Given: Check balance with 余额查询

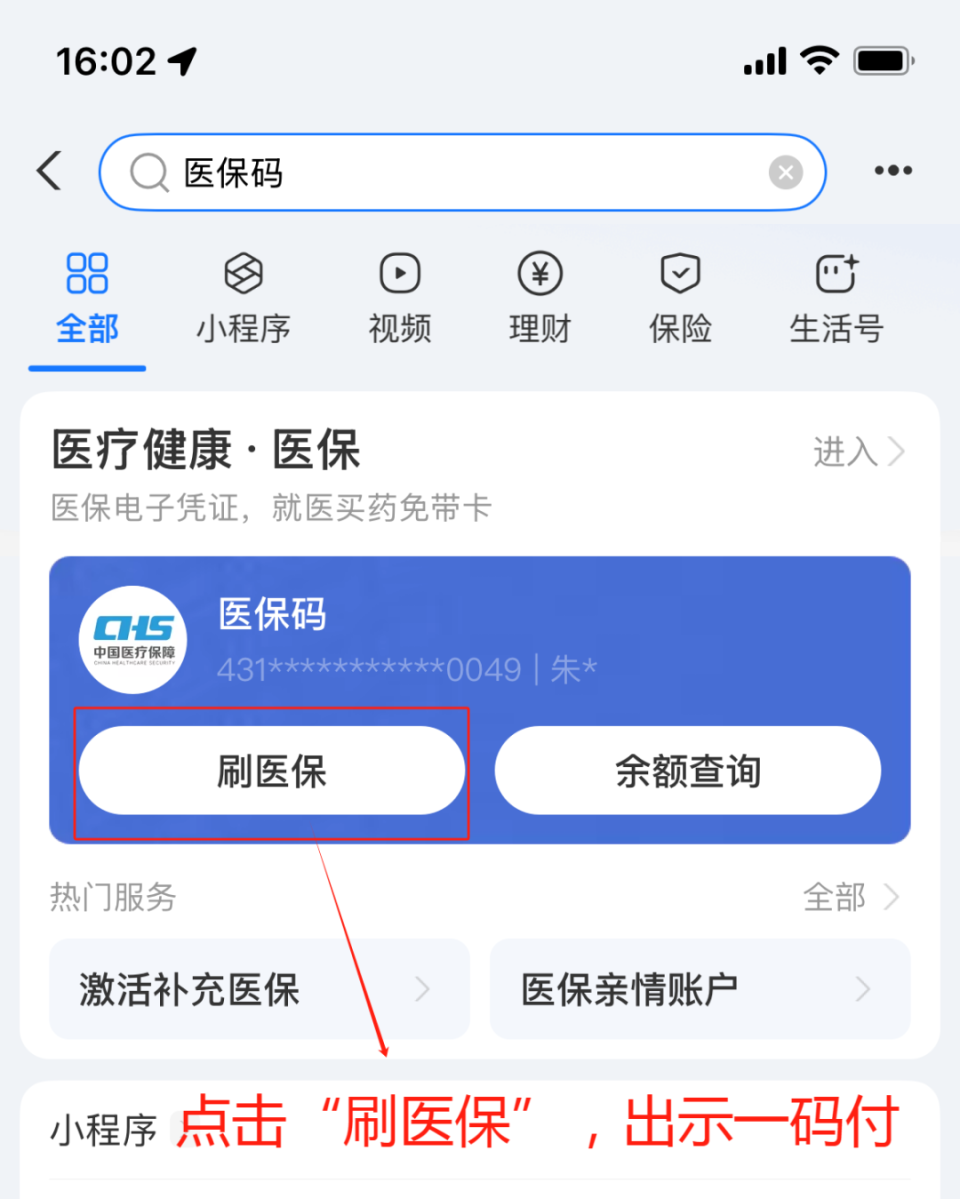Looking at the screenshot, I should tap(687, 771).
